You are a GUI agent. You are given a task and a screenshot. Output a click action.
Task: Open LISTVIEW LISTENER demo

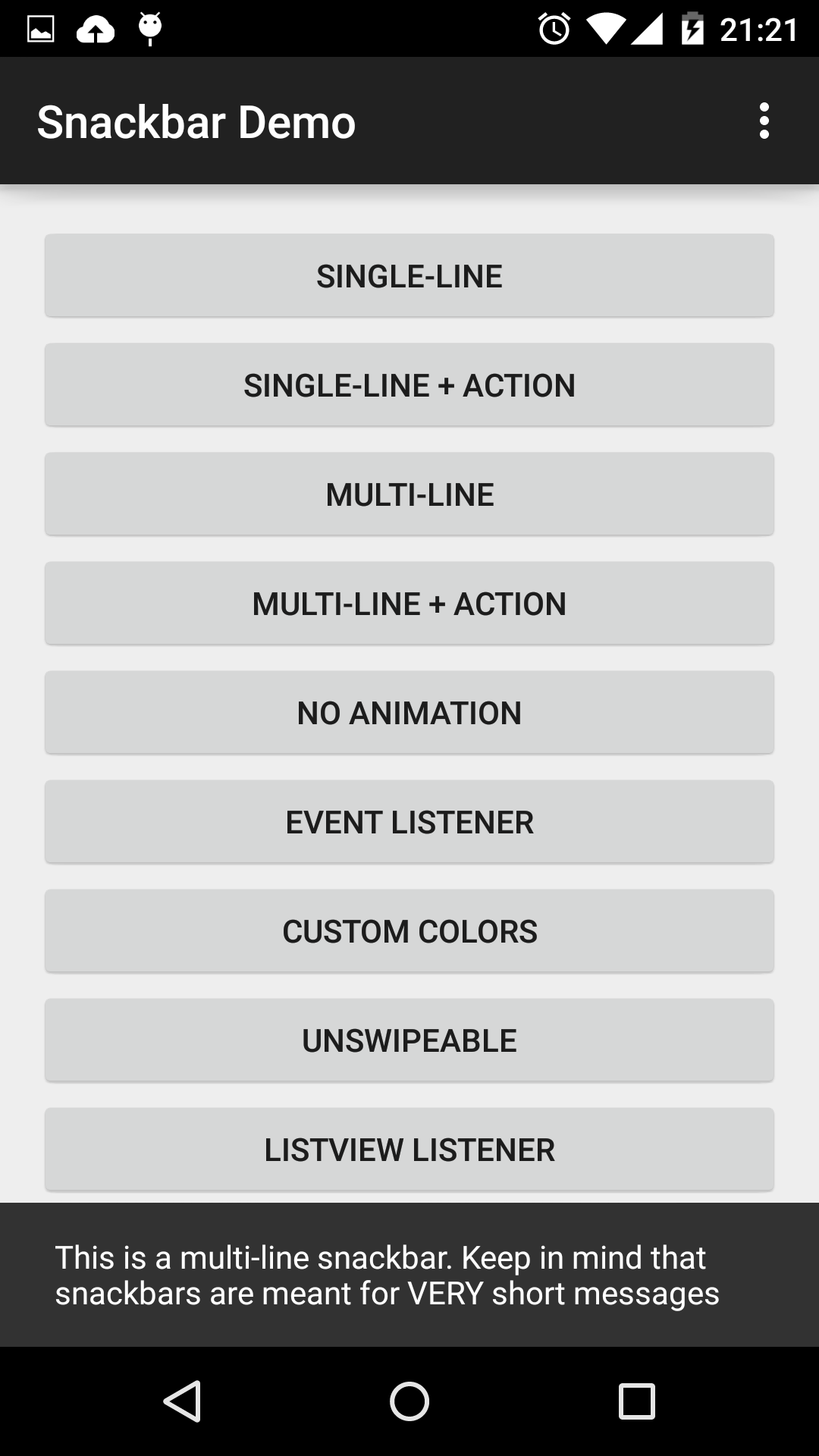409,1150
